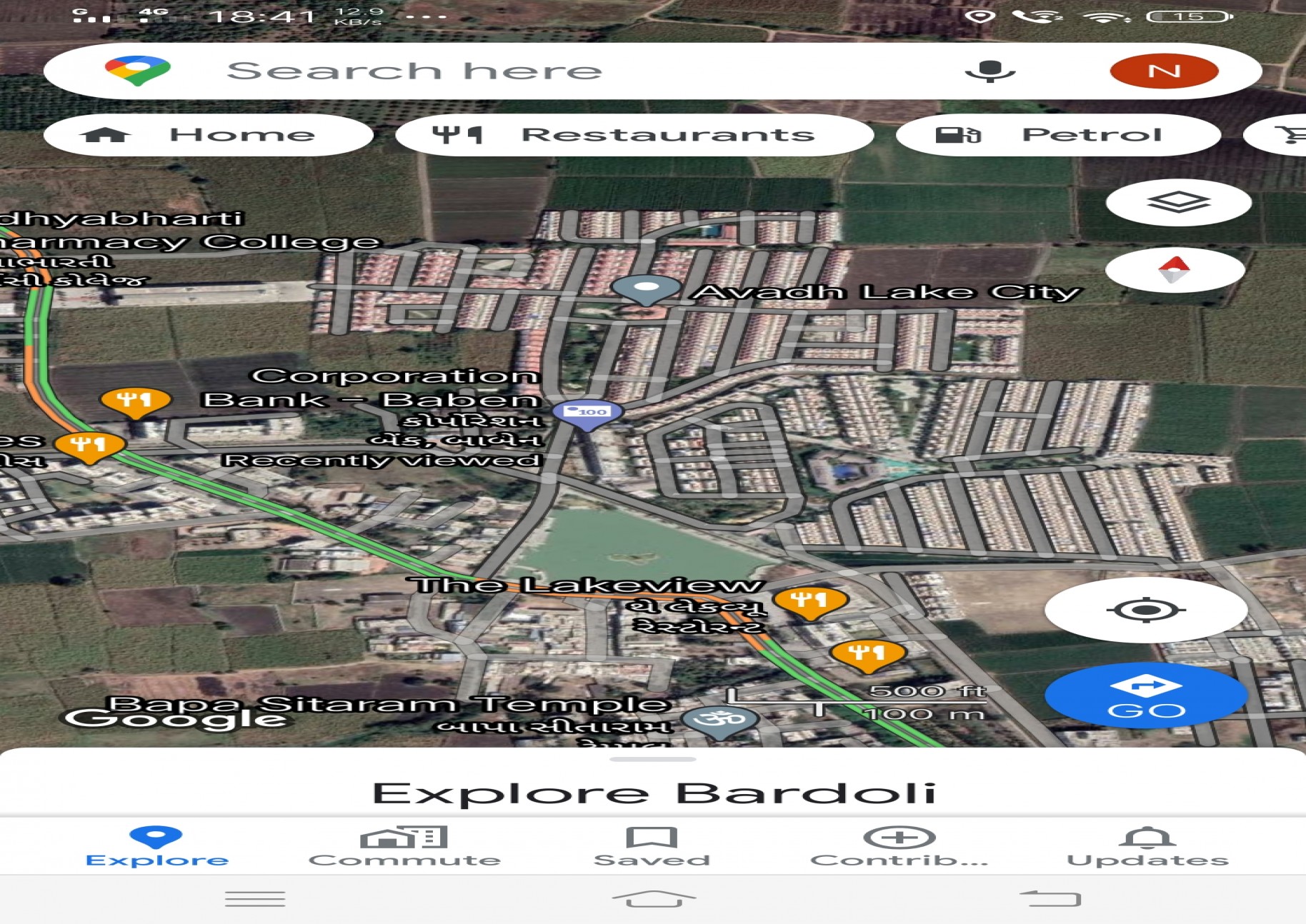This screenshot has height=924, width=1306.
Task: Tap the compass to reorient map
Action: point(1175,271)
